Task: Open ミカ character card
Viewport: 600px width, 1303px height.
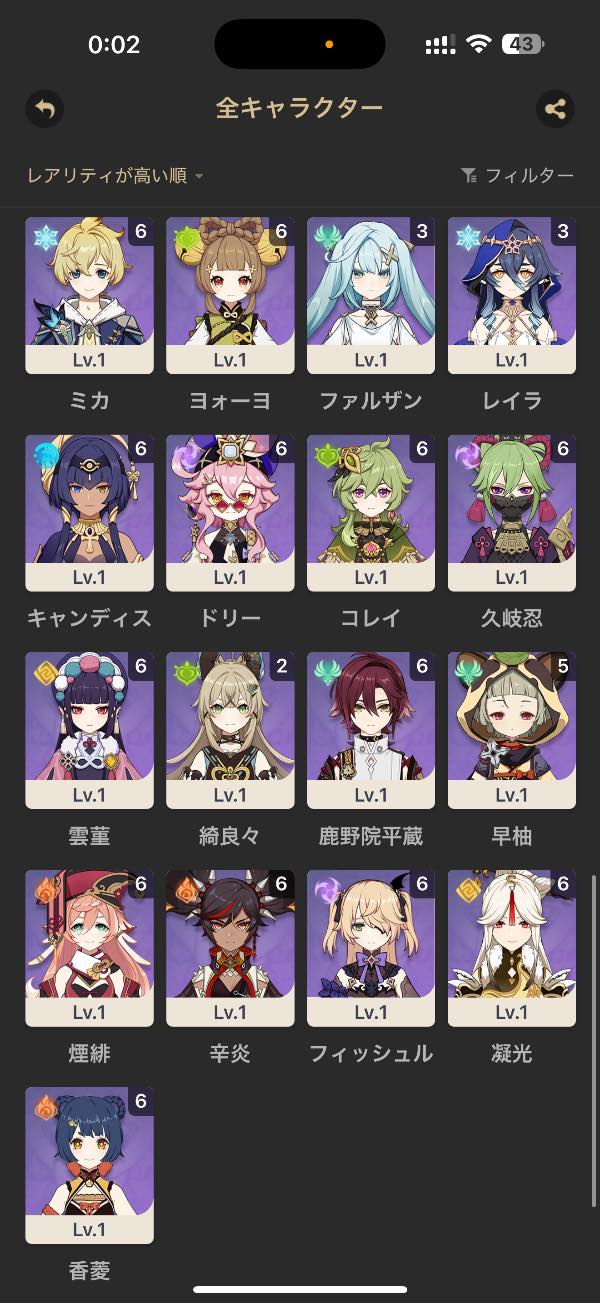Action: [x=89, y=295]
